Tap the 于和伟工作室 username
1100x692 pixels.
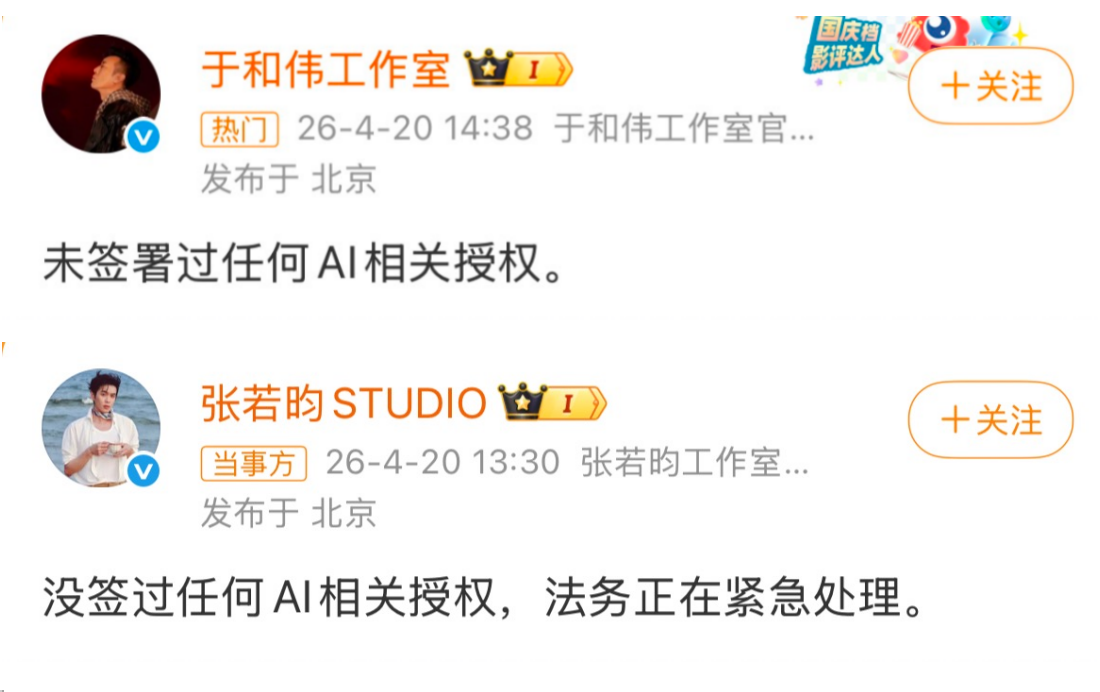325,70
